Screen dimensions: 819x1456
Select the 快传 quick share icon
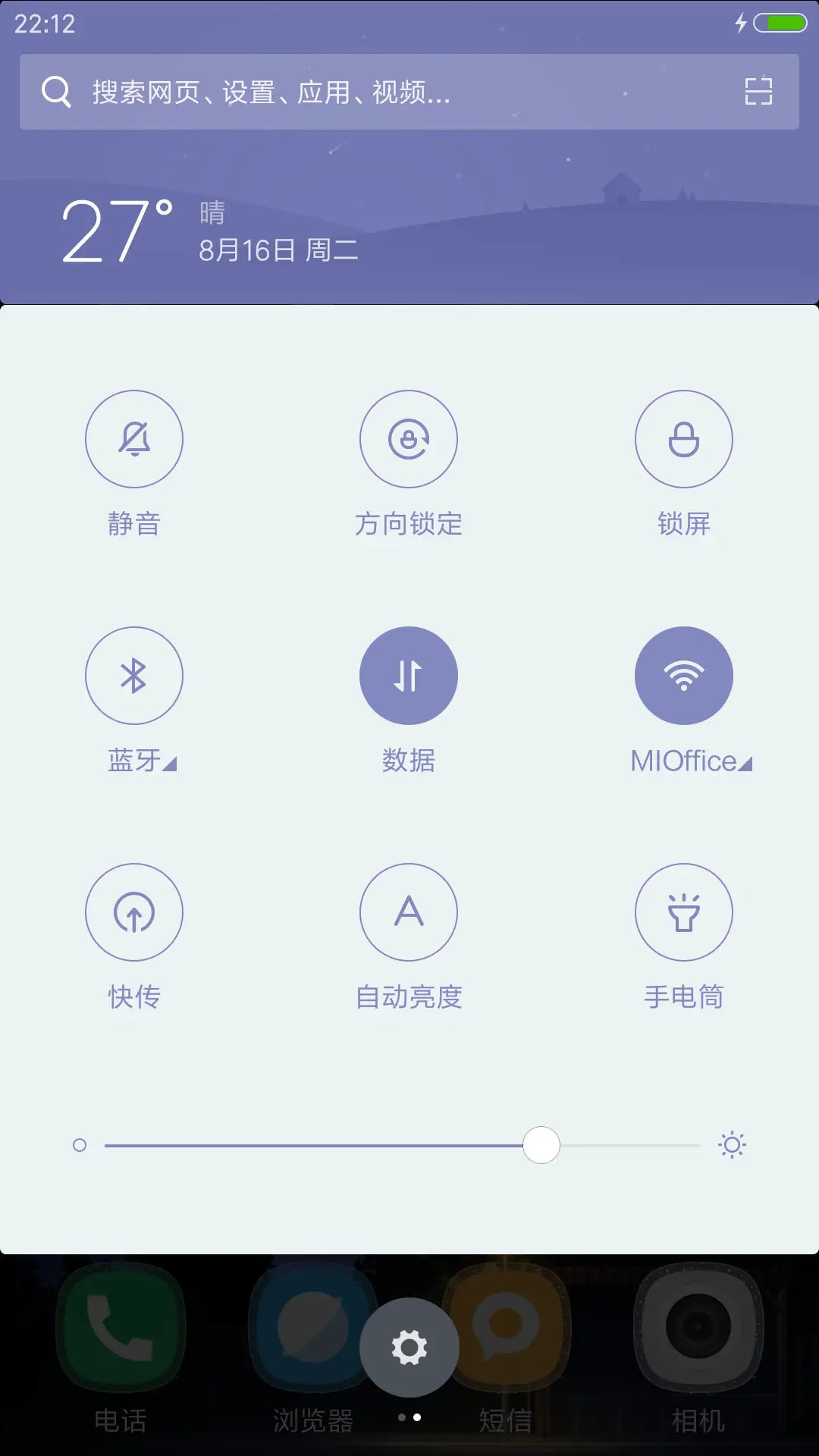[134, 913]
